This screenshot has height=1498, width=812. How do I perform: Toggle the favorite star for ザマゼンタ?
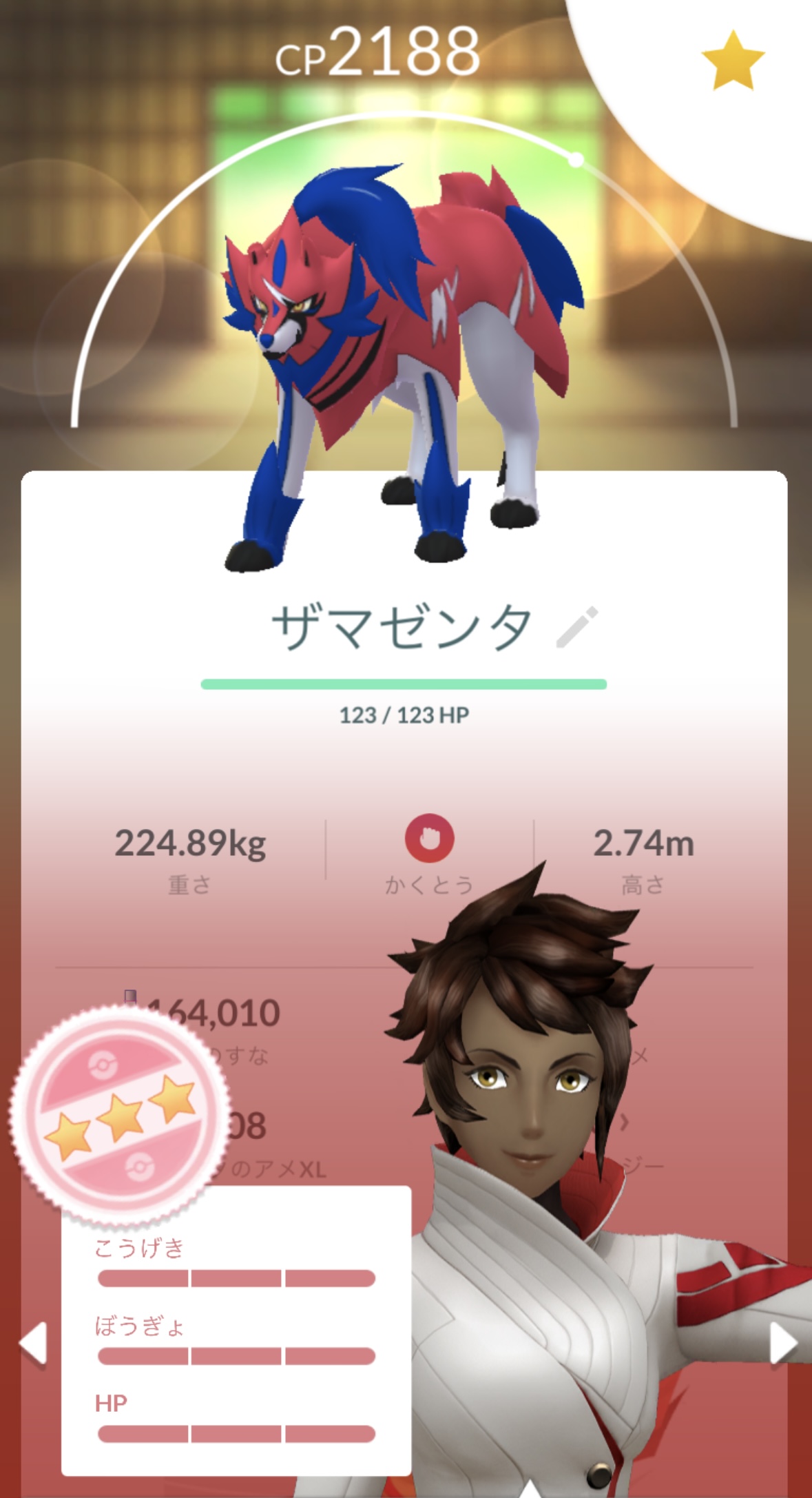click(732, 61)
